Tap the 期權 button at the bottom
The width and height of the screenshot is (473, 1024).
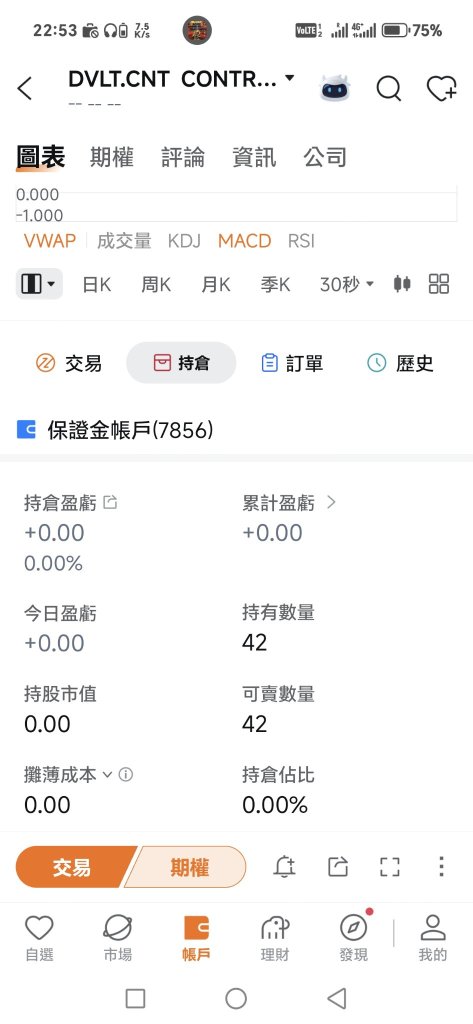[188, 867]
